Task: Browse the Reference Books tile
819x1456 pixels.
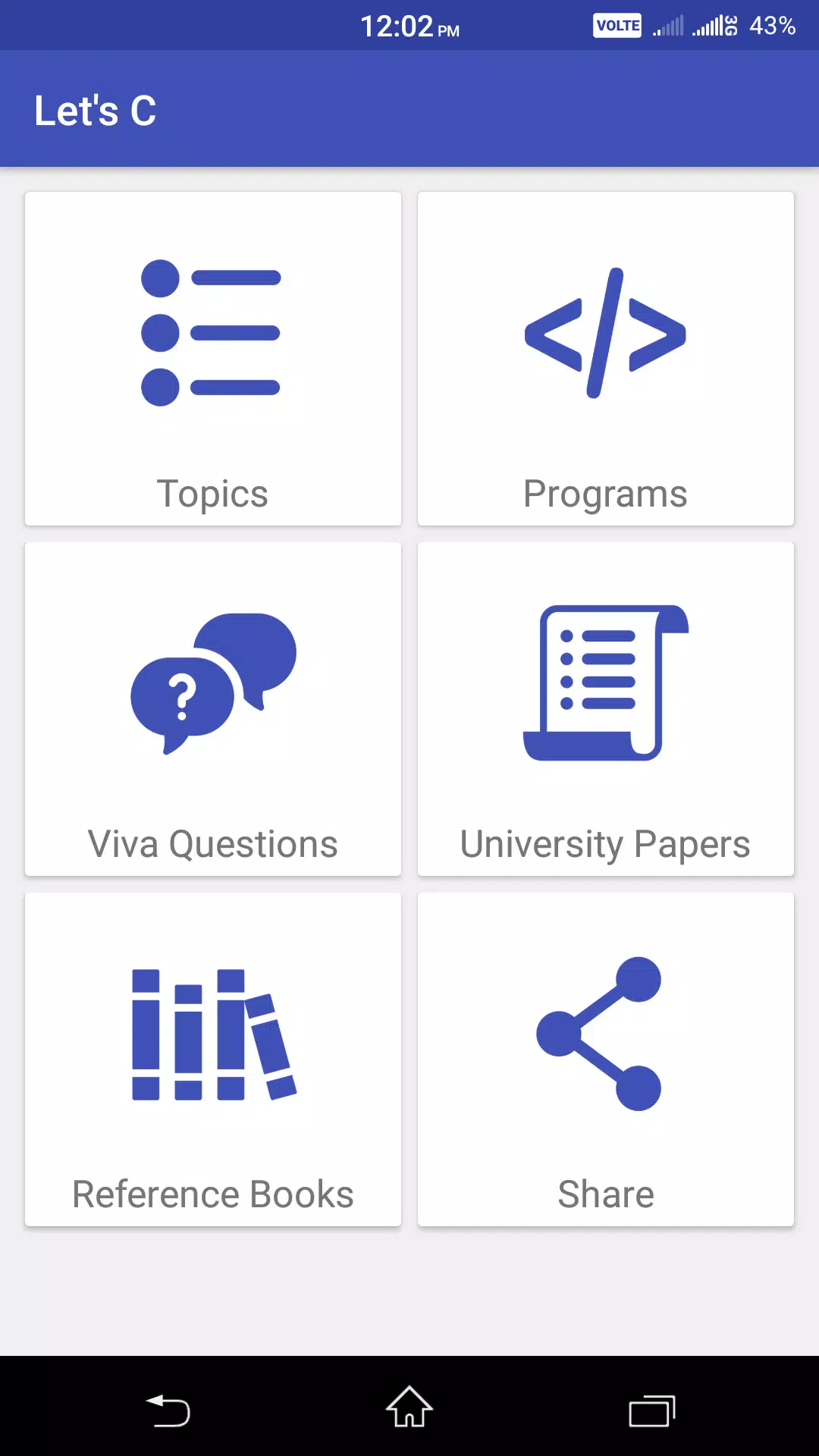Action: tap(213, 1059)
